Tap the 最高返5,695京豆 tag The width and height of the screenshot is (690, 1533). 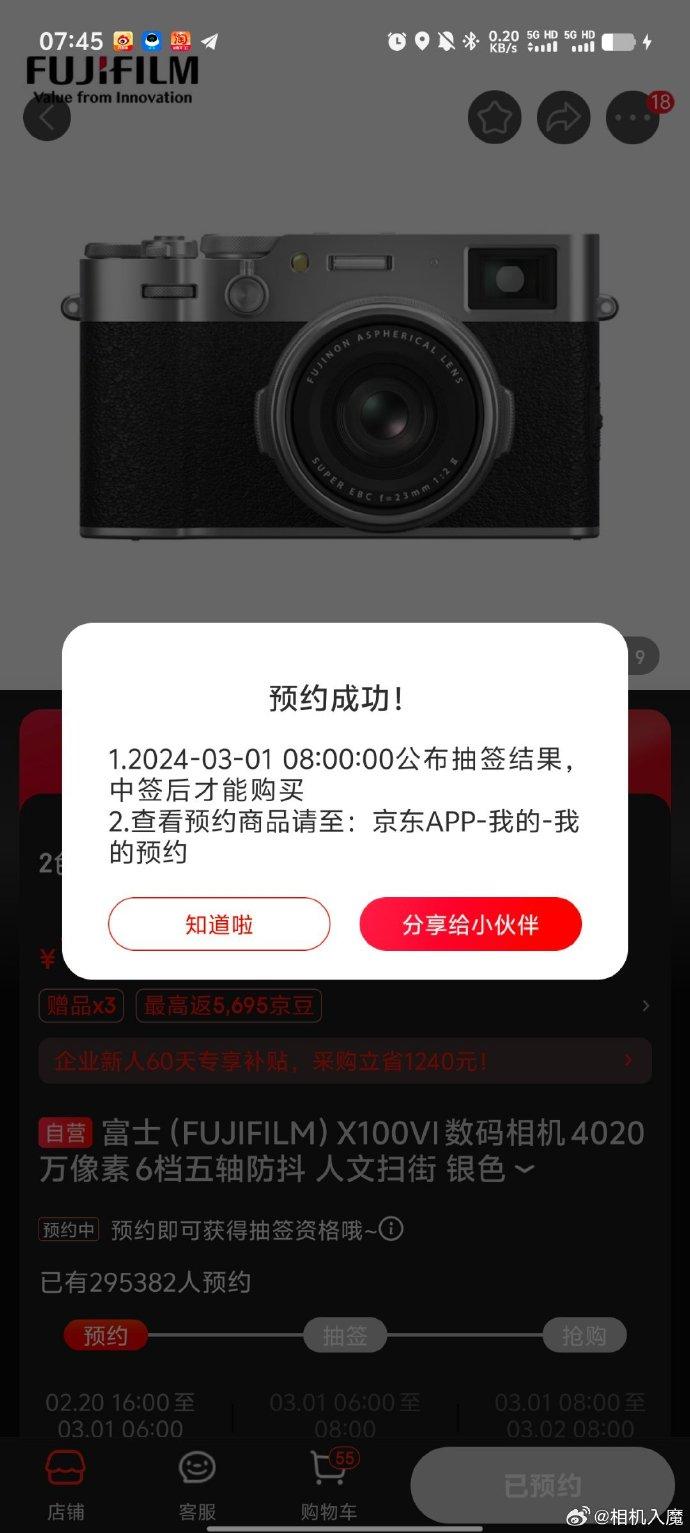click(x=229, y=1006)
